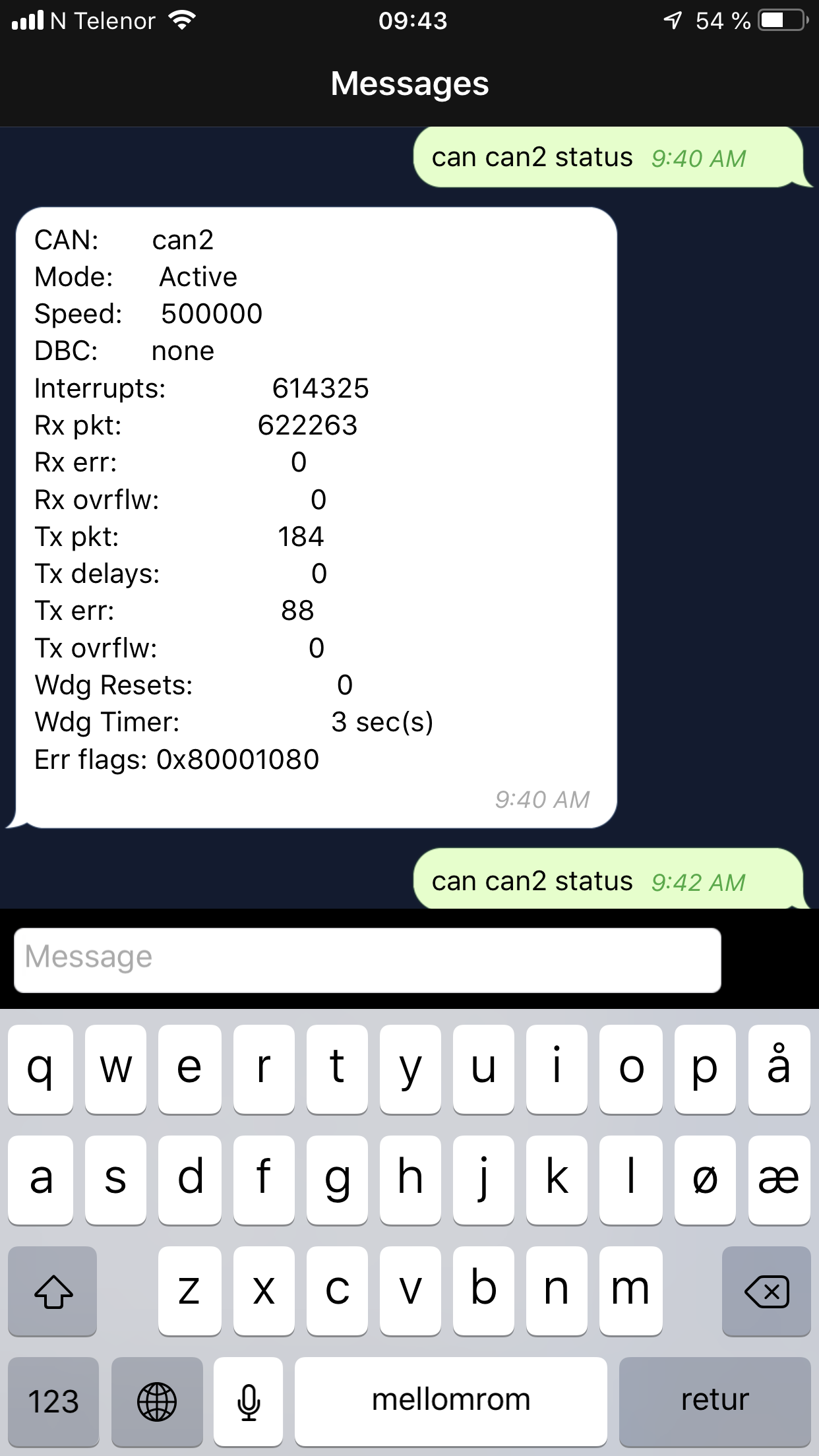Tap the mellomrom space bar
Image resolution: width=819 pixels, height=1456 pixels.
(x=450, y=1400)
